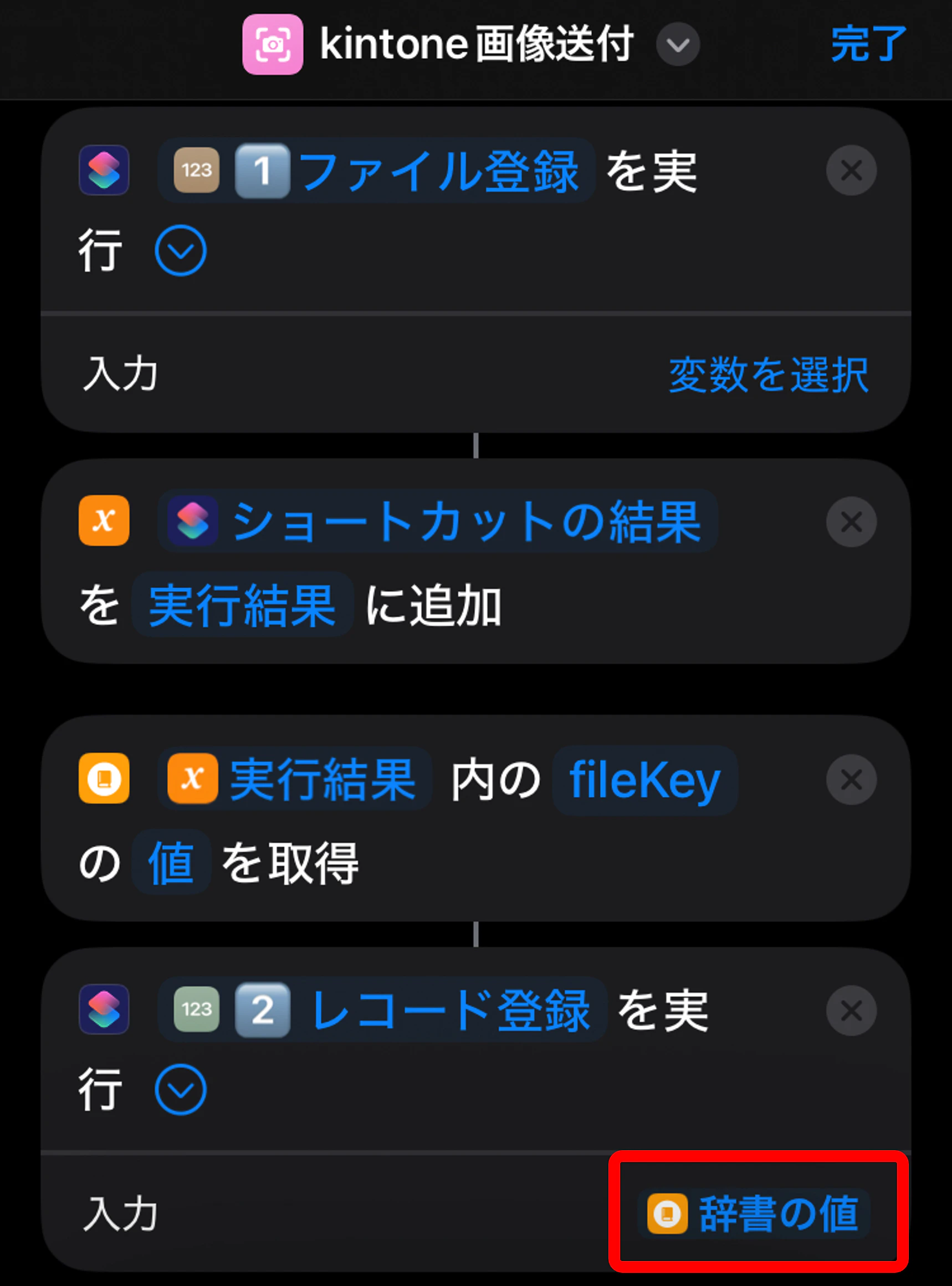Select the ファイル登録 shortcut parameter
952x1286 pixels.
[x=376, y=170]
